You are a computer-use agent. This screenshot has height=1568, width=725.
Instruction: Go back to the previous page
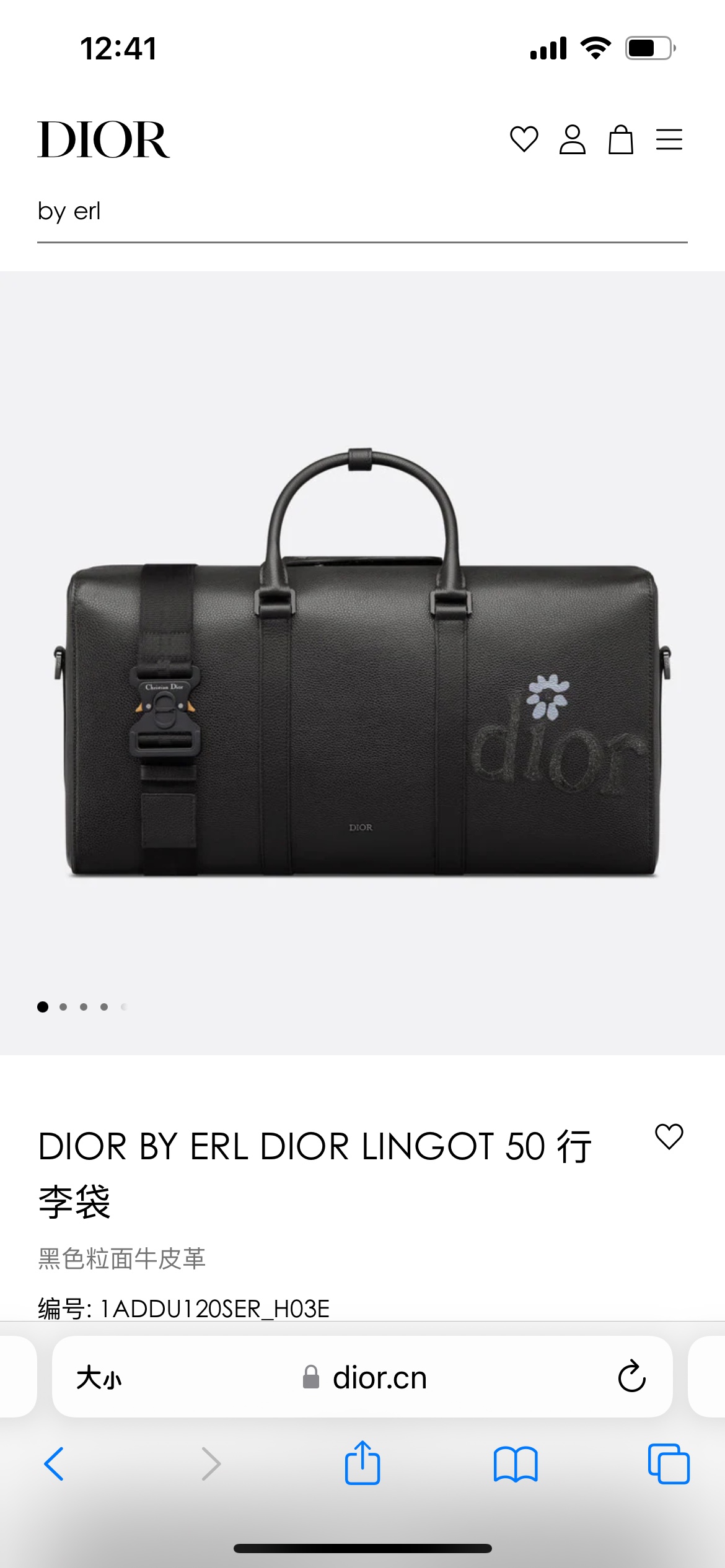(x=55, y=1464)
